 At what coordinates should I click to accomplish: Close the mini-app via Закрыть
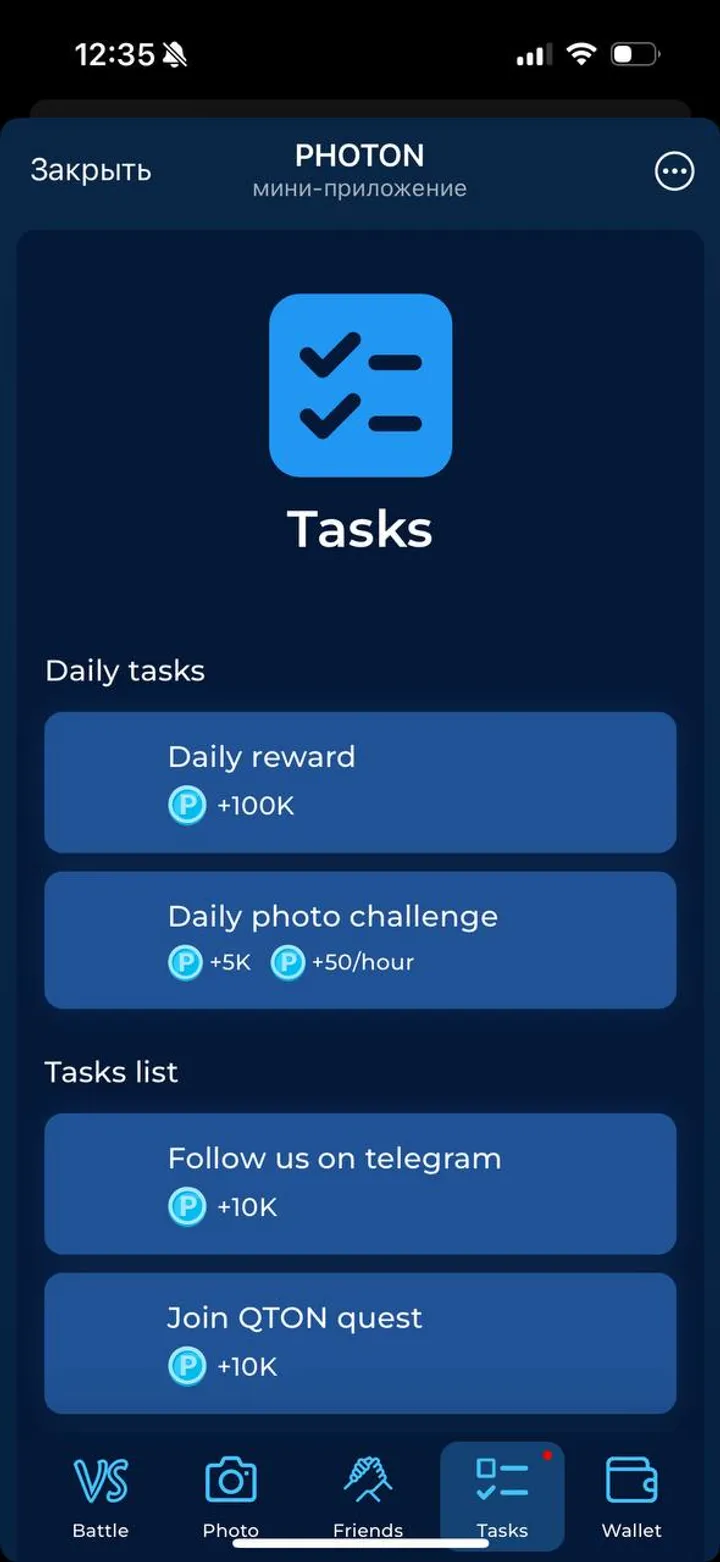(91, 171)
